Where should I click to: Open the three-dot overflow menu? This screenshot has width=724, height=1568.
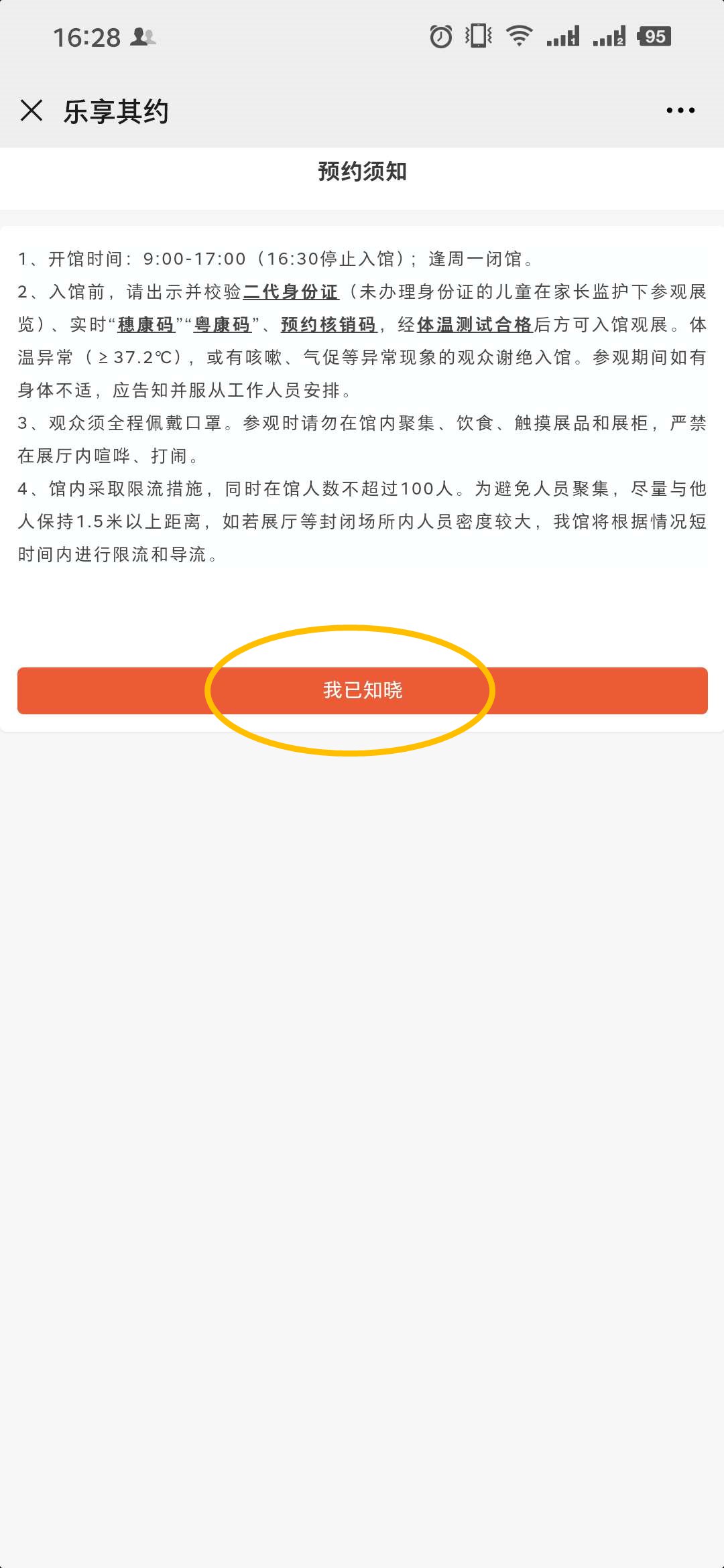click(x=680, y=111)
